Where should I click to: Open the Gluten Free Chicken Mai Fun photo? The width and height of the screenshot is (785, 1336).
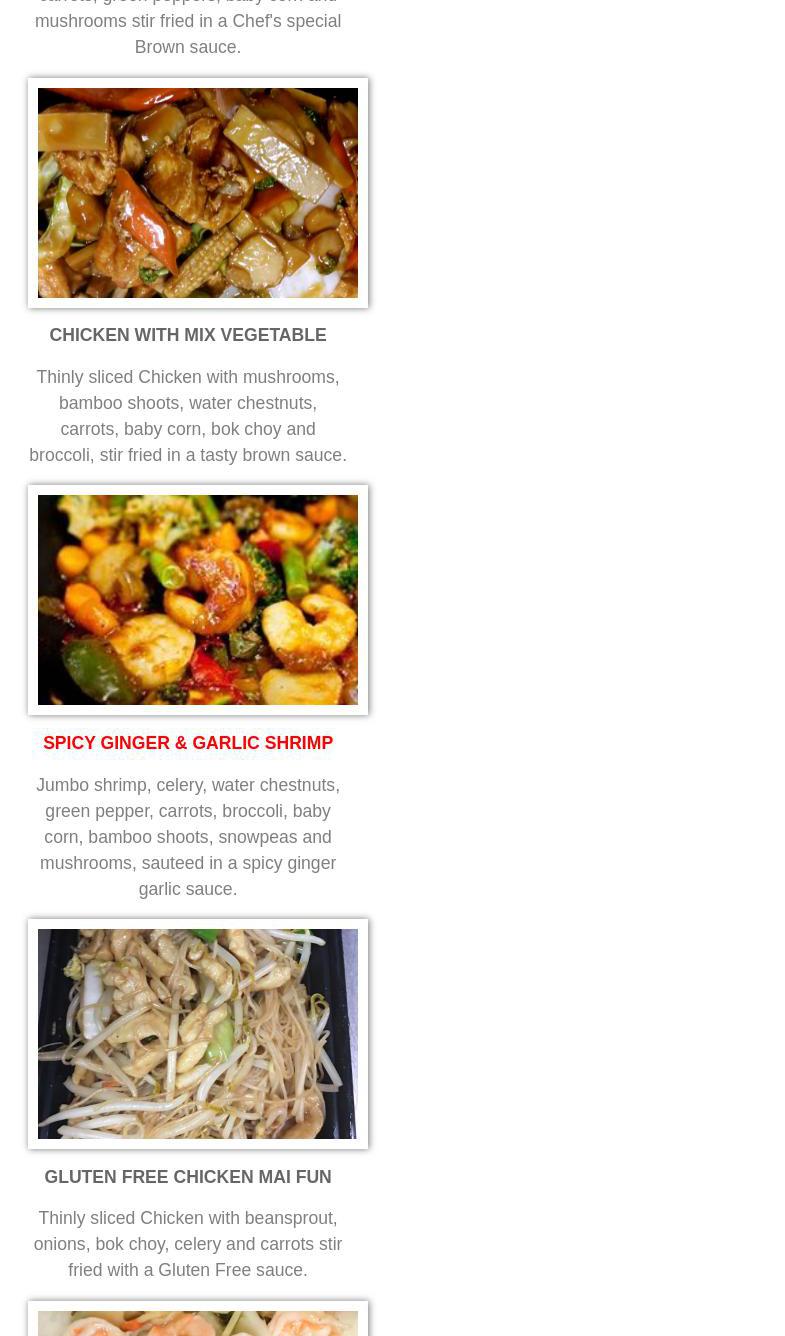coord(197,1033)
